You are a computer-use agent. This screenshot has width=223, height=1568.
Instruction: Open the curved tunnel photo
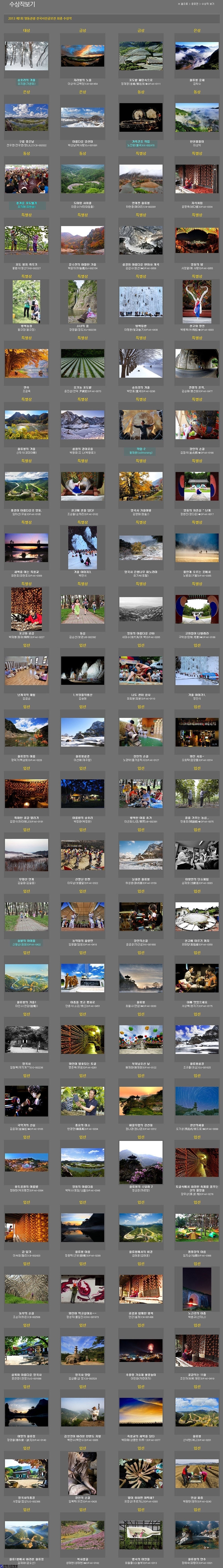pos(197,363)
